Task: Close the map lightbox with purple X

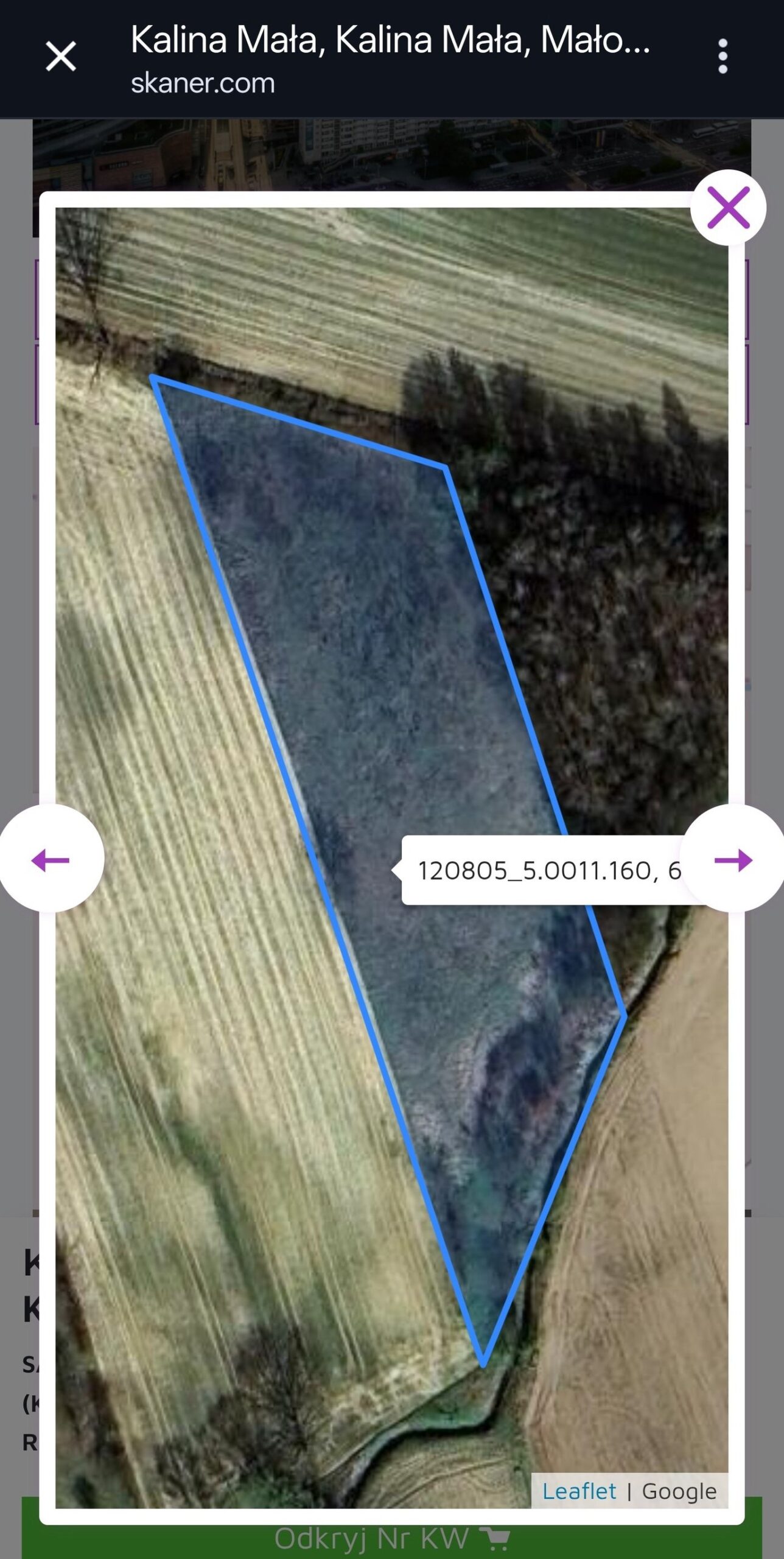Action: click(728, 208)
